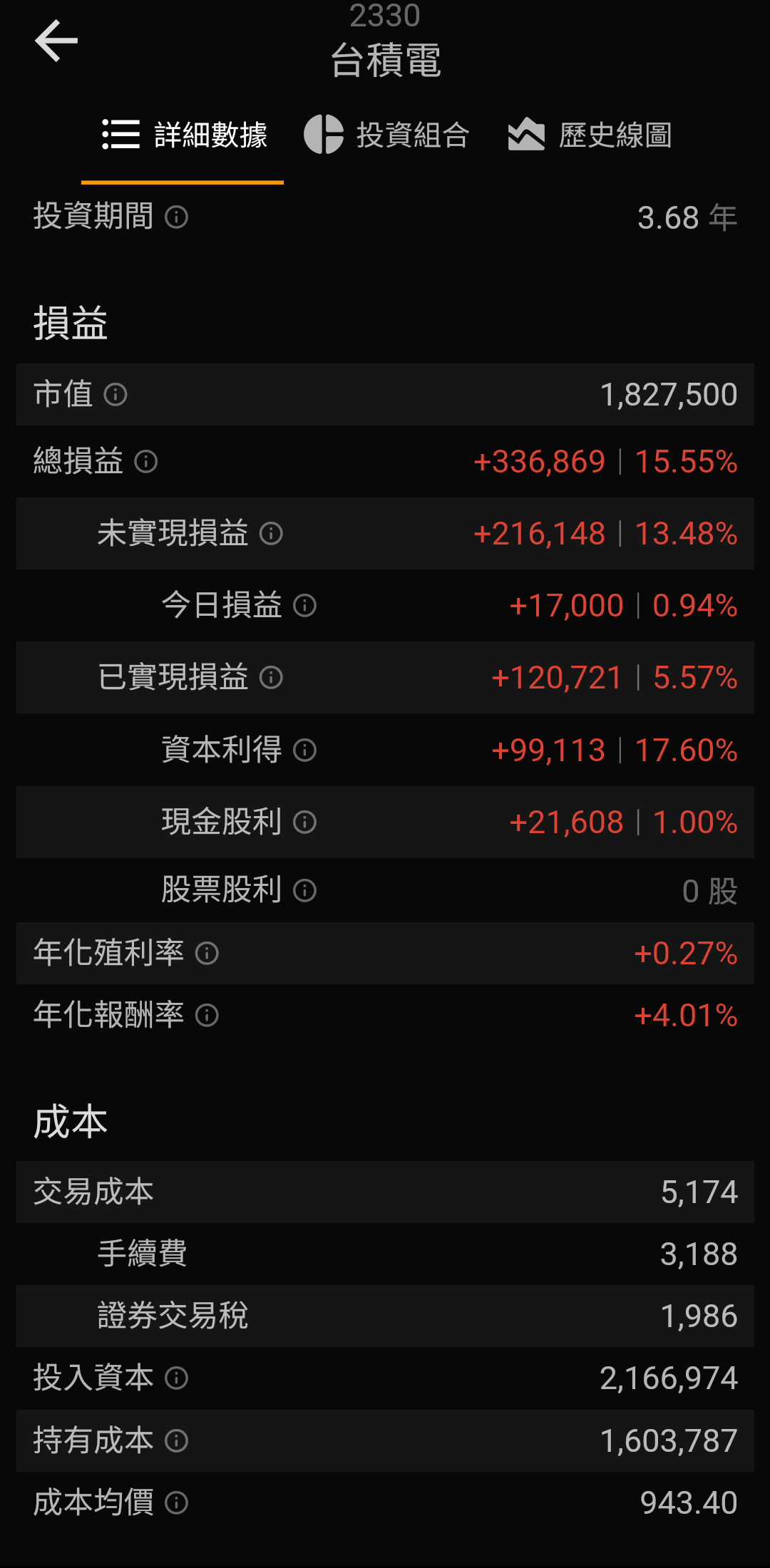
Task: Show info for 投入資本
Action: pos(176,1378)
